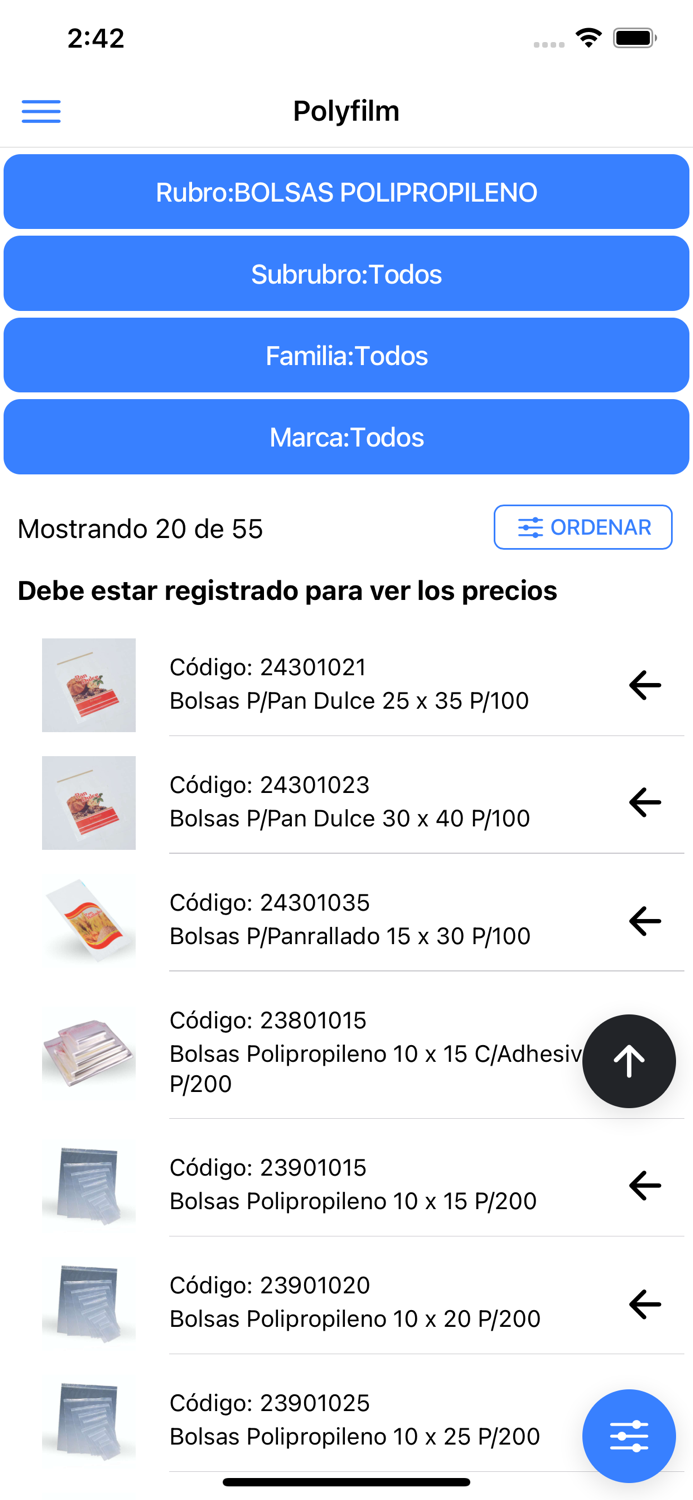Select the Familia filter
693x1500 pixels.
[346, 356]
